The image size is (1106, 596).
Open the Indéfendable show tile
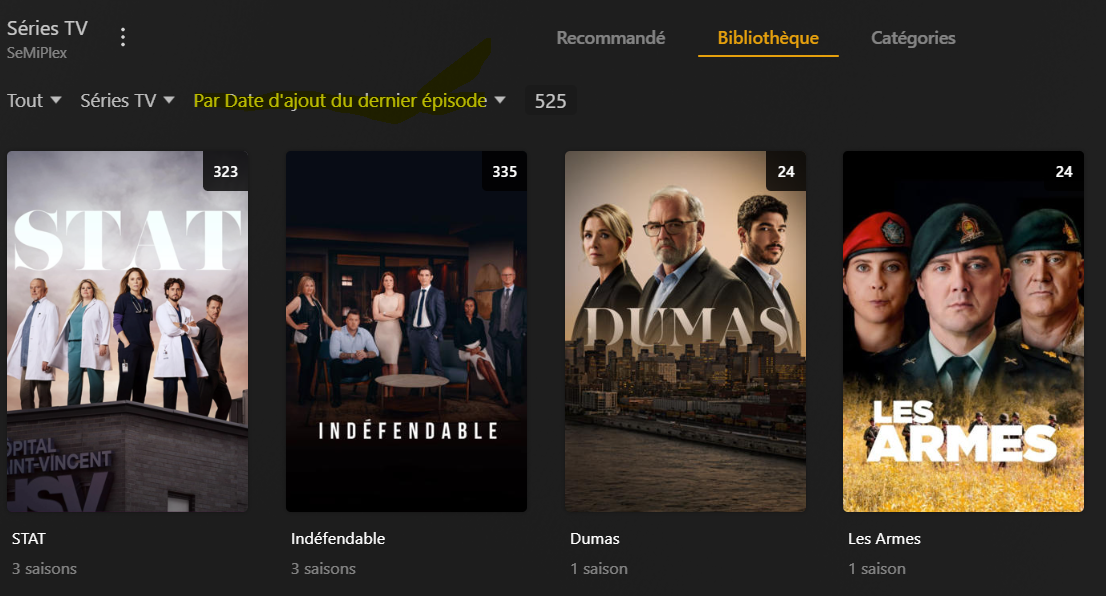pos(406,331)
